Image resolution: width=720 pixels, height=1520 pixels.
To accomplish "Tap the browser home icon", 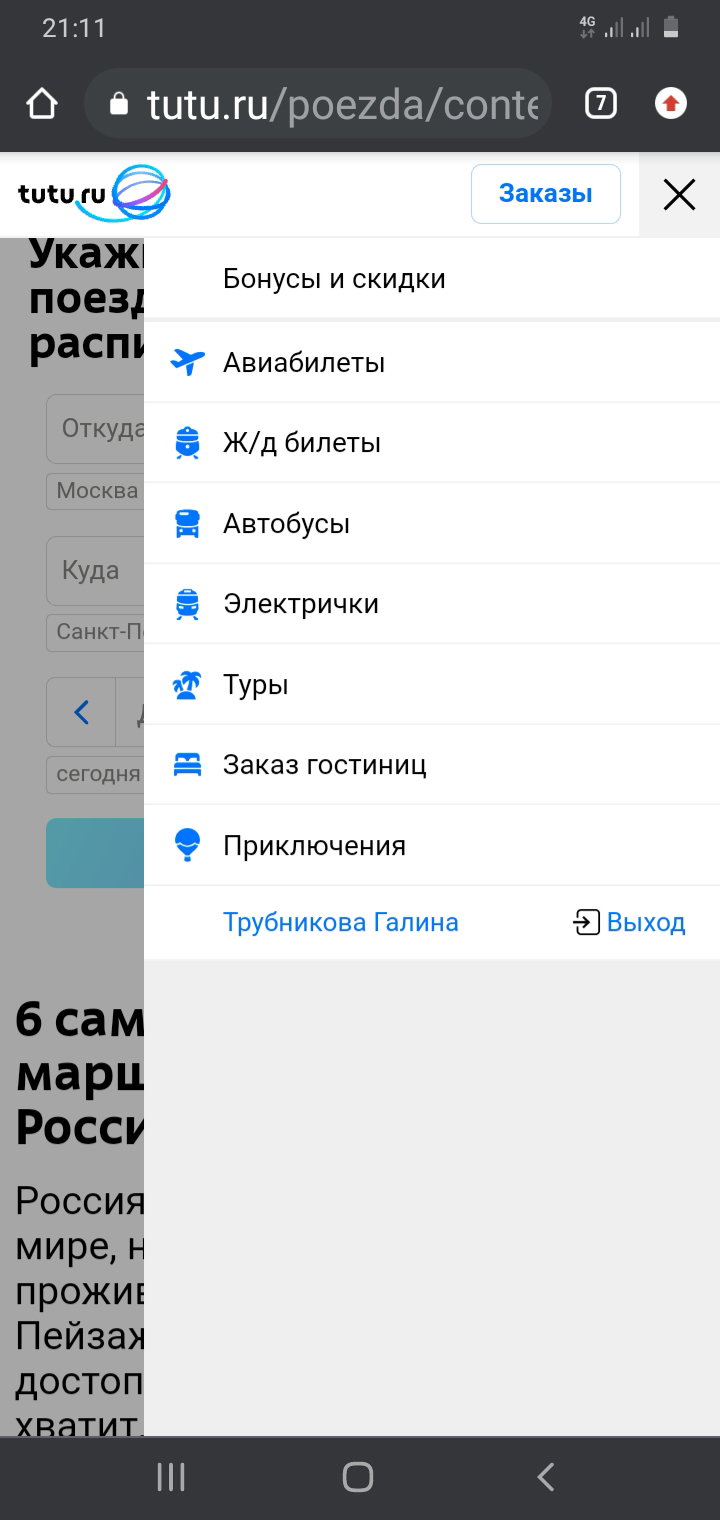I will pyautogui.click(x=42, y=103).
